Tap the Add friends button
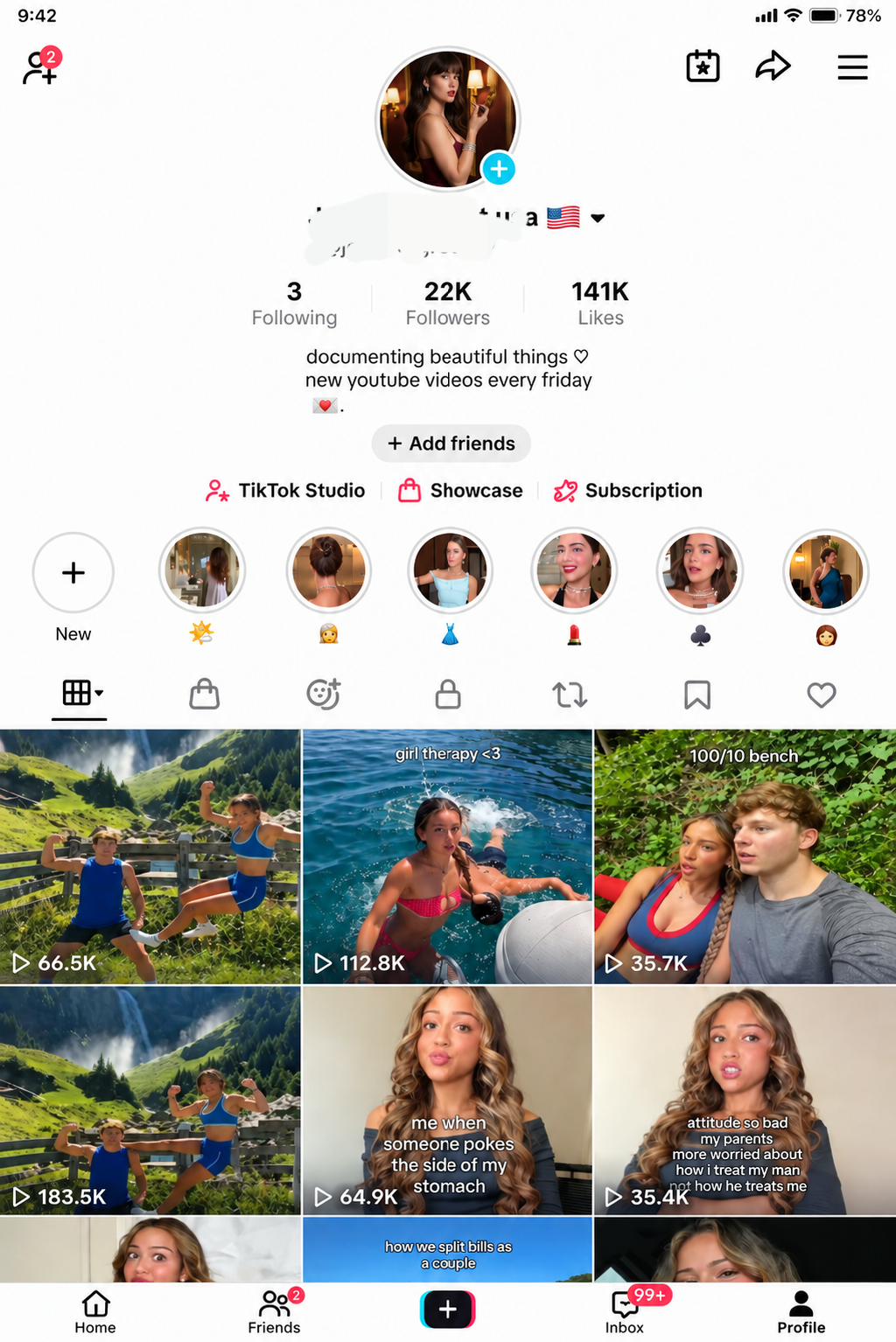This screenshot has width=896, height=1342. click(451, 444)
